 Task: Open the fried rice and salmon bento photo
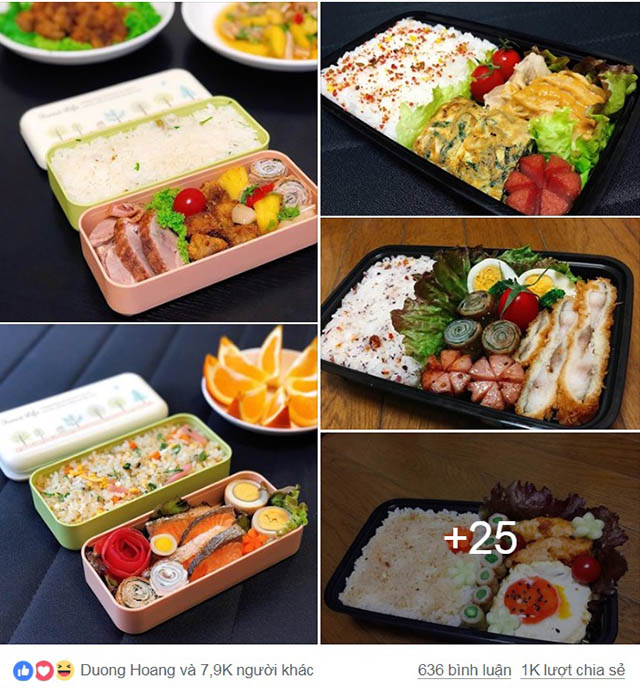click(160, 485)
